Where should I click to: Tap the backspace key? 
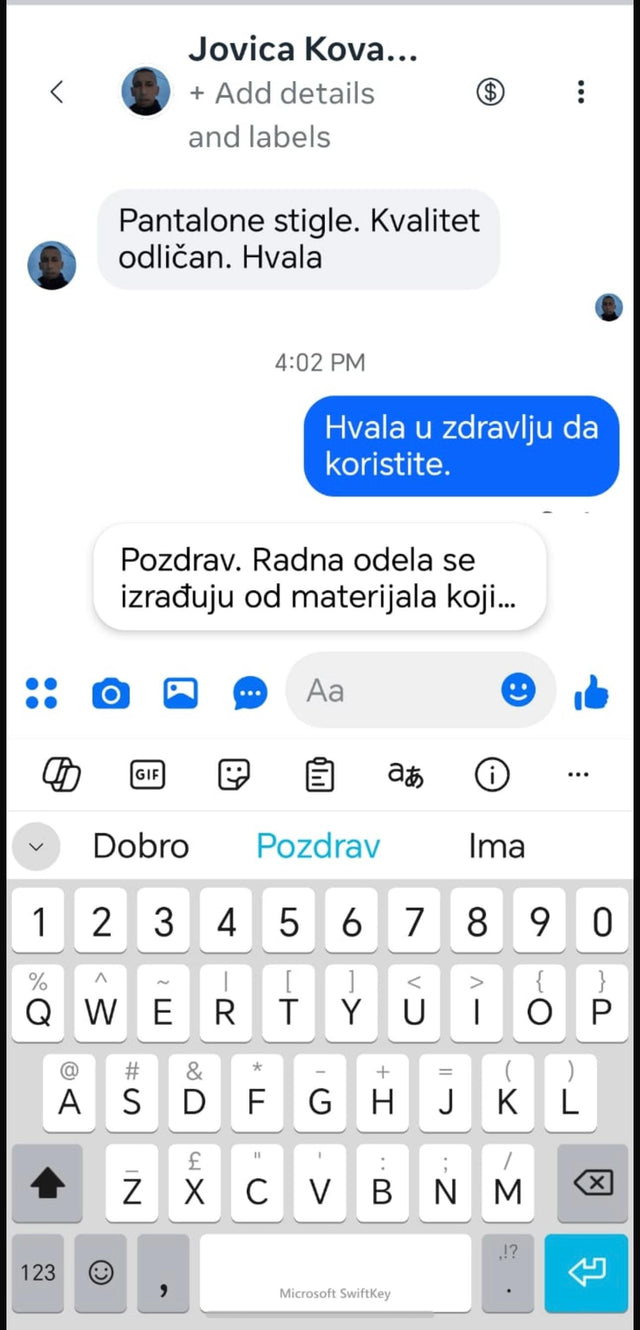click(593, 1184)
